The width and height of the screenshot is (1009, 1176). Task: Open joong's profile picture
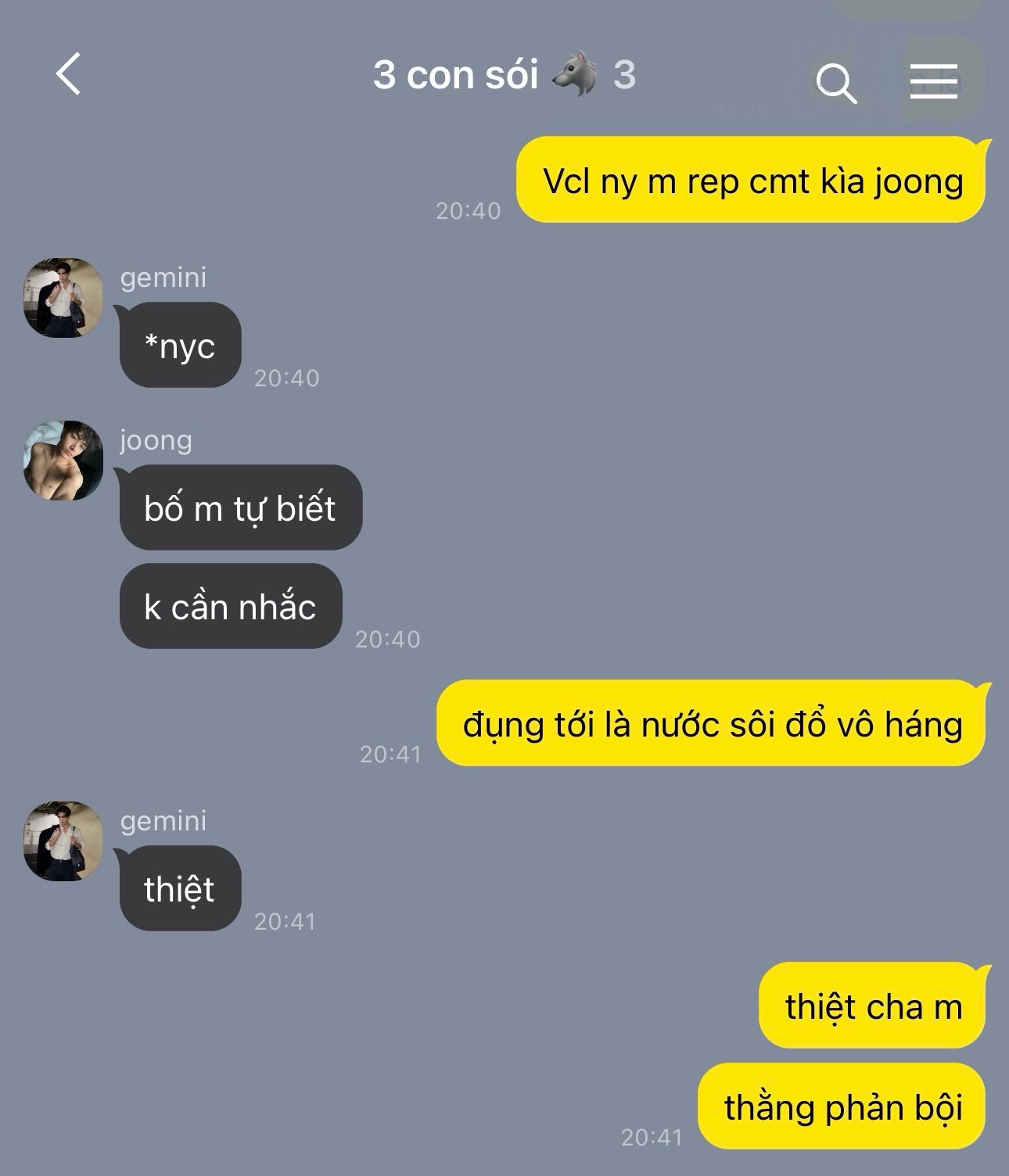[64, 461]
